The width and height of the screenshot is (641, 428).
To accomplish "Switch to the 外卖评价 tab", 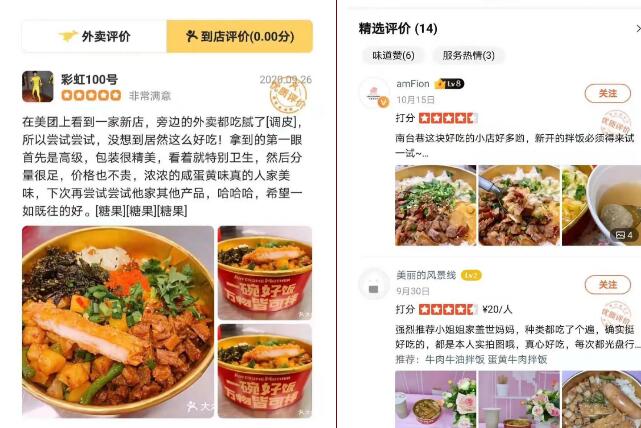I will click(x=94, y=37).
